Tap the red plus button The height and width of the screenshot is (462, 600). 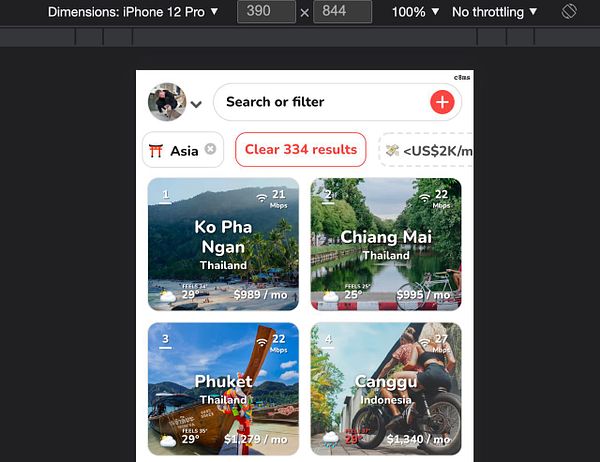(442, 102)
